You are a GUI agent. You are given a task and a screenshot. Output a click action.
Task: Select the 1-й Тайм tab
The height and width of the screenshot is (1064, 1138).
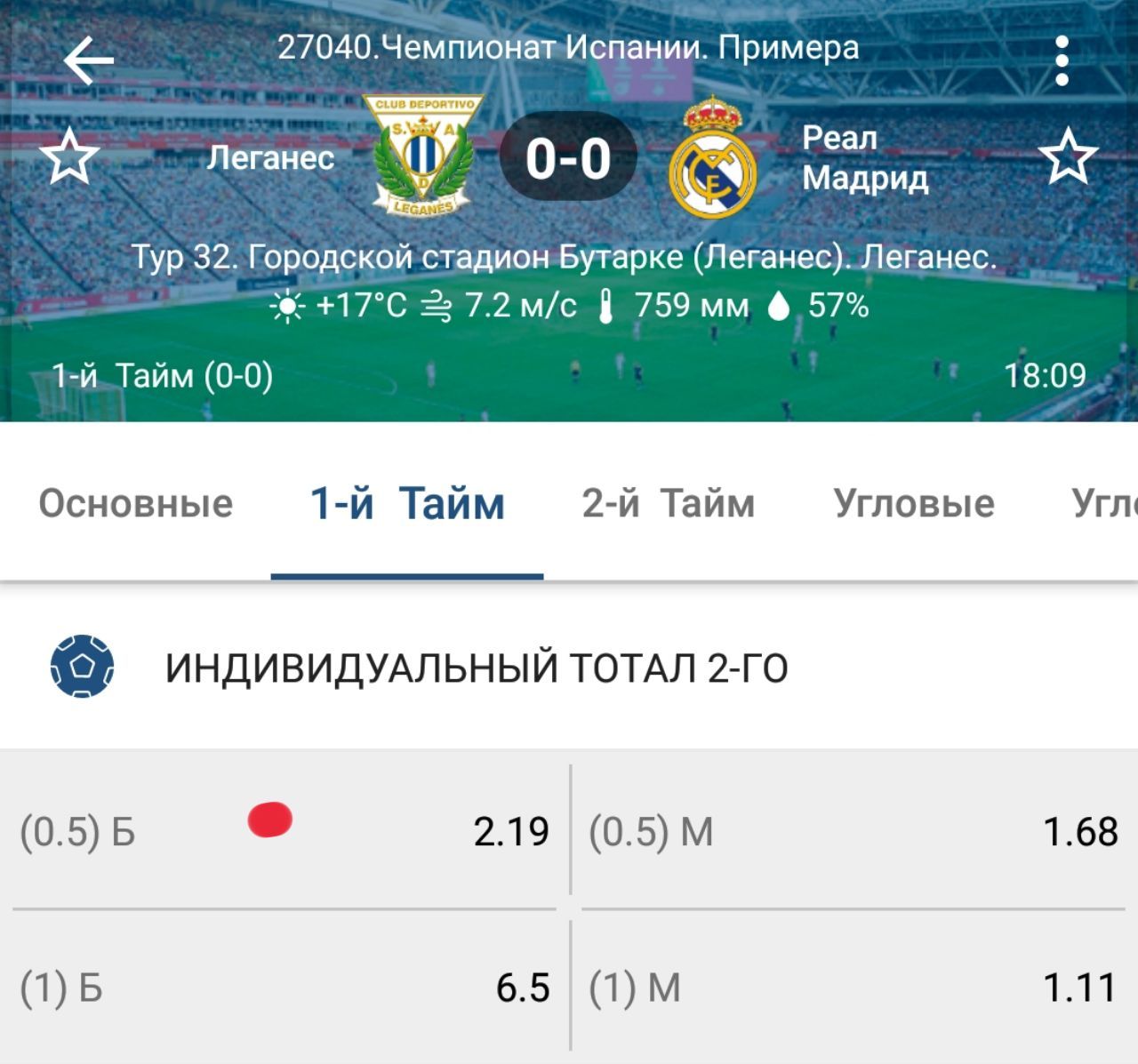pyautogui.click(x=407, y=504)
